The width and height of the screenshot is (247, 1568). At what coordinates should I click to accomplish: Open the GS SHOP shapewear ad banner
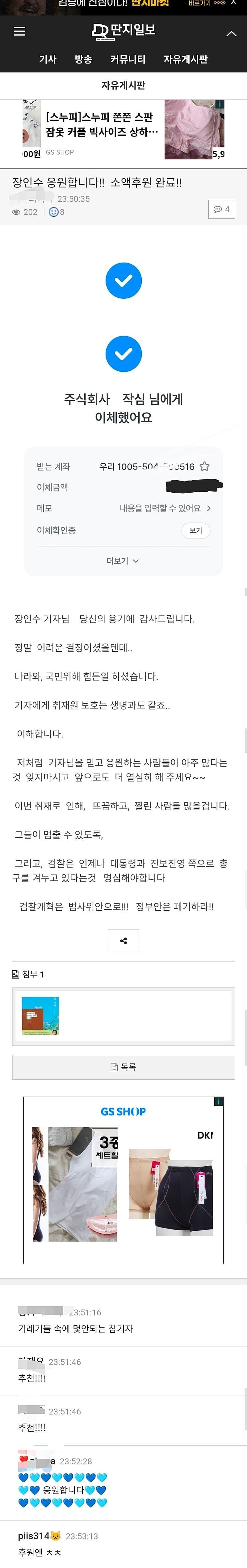tap(123, 1180)
